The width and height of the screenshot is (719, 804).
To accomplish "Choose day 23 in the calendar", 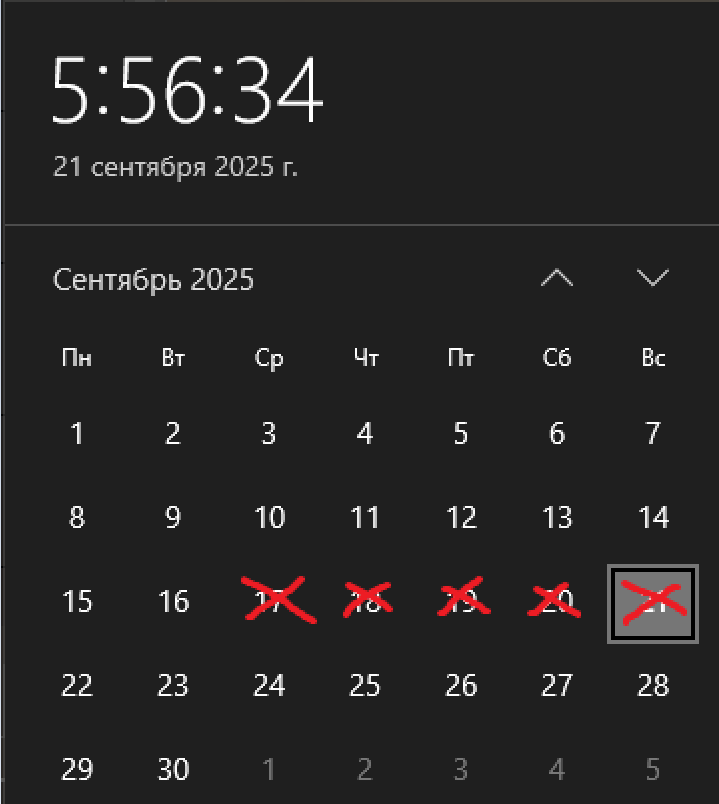I will click(173, 686).
